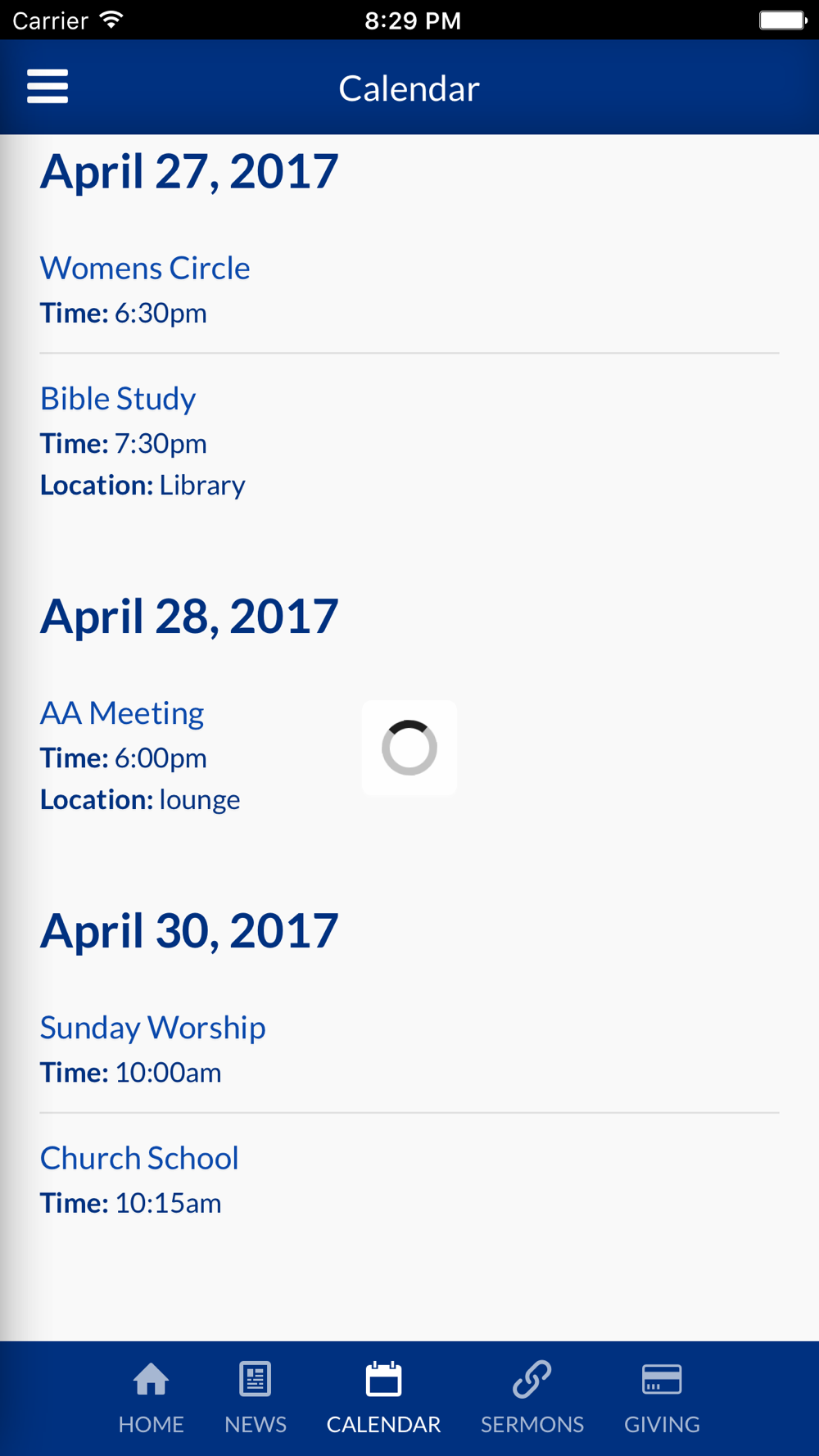Open the AA Meeting event
Viewport: 819px width, 1456px height.
(x=122, y=713)
